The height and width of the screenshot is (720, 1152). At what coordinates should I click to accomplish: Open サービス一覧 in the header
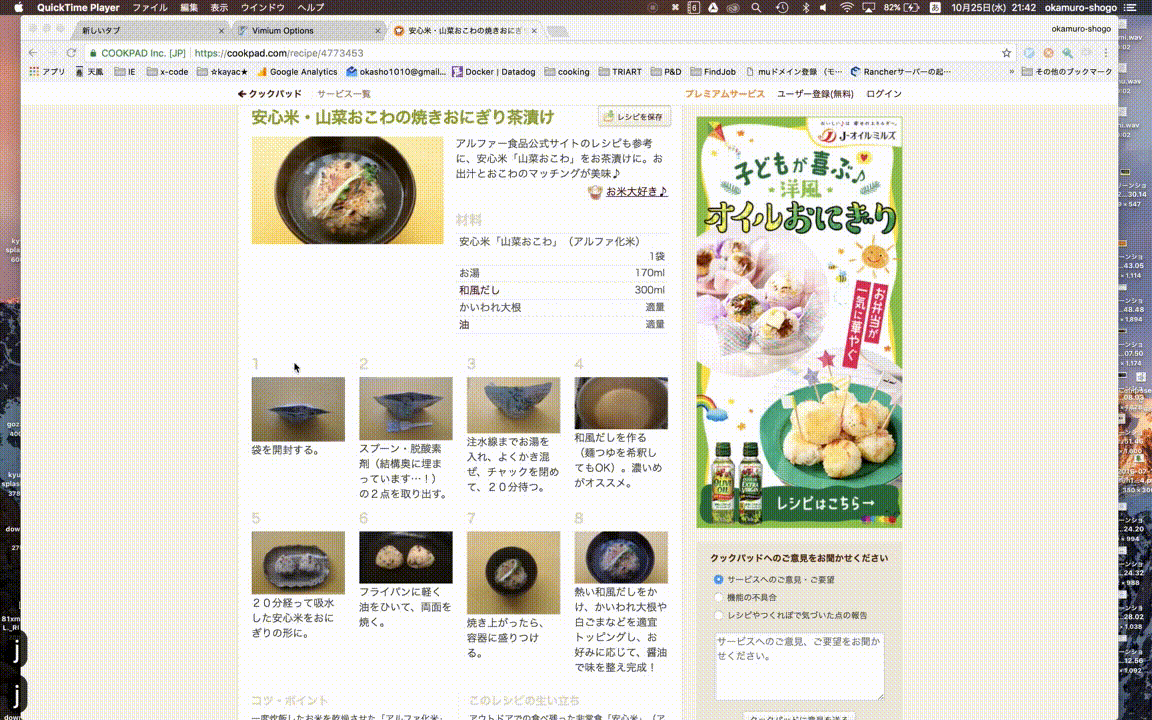(344, 94)
